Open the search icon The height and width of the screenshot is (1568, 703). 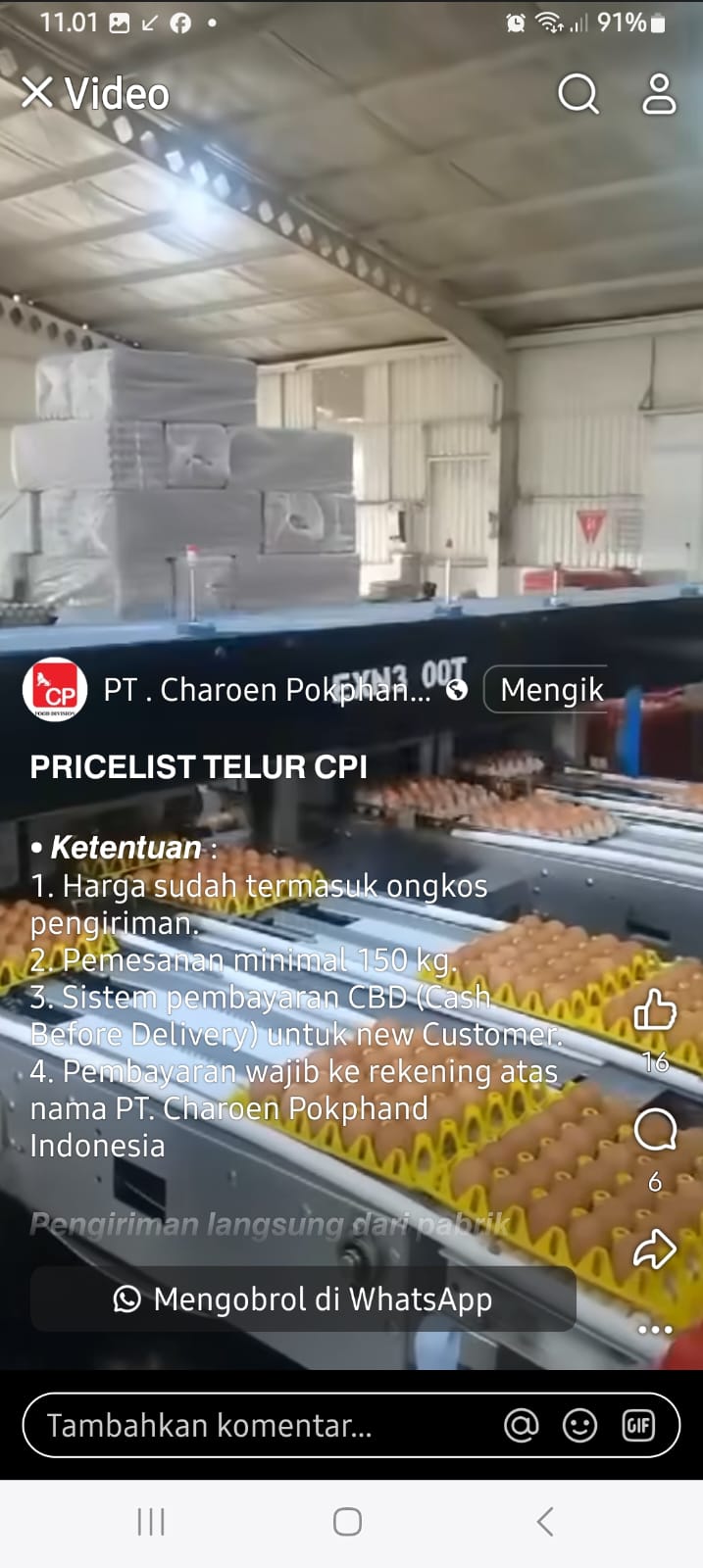577,94
